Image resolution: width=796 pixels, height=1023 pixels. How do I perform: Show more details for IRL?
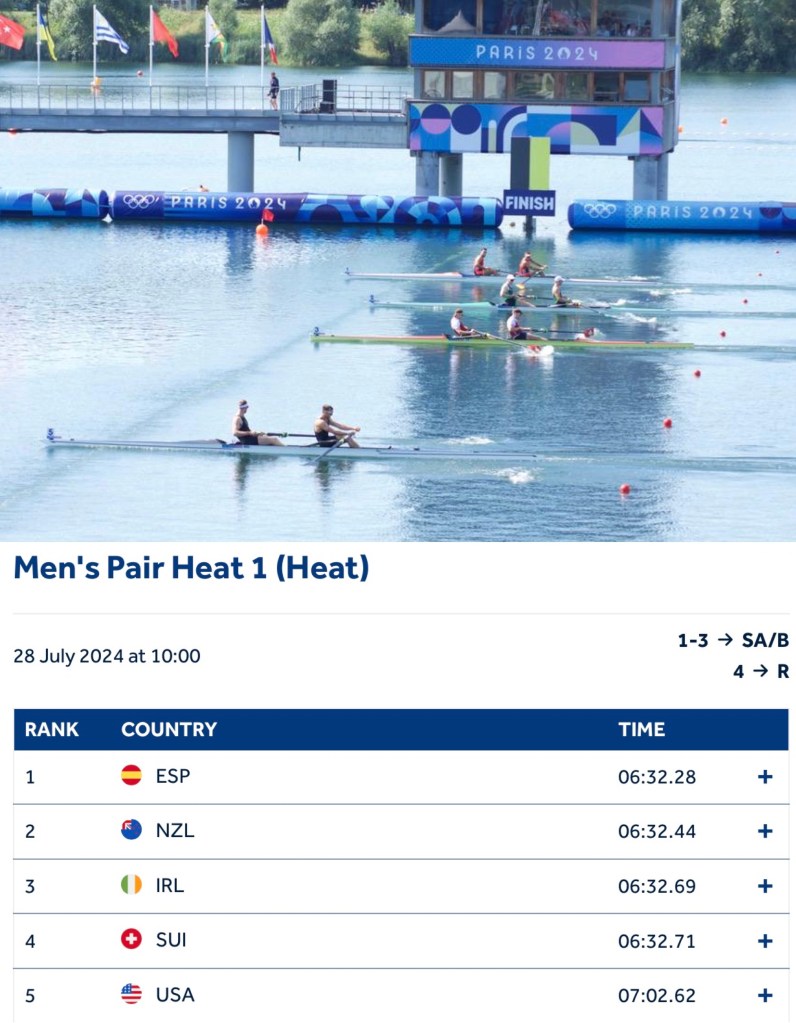pos(765,886)
